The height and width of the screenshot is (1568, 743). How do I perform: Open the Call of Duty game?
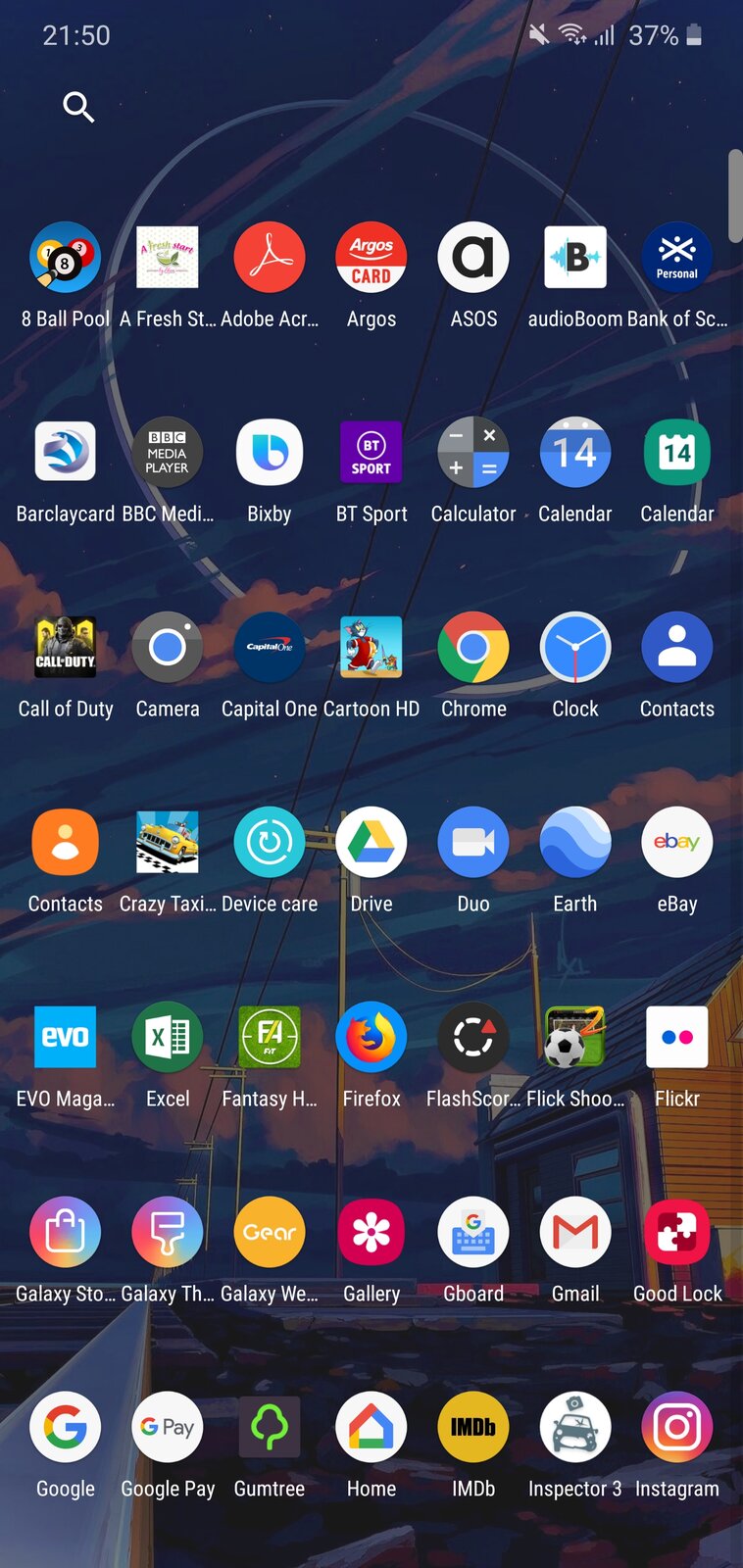pyautogui.click(x=66, y=648)
